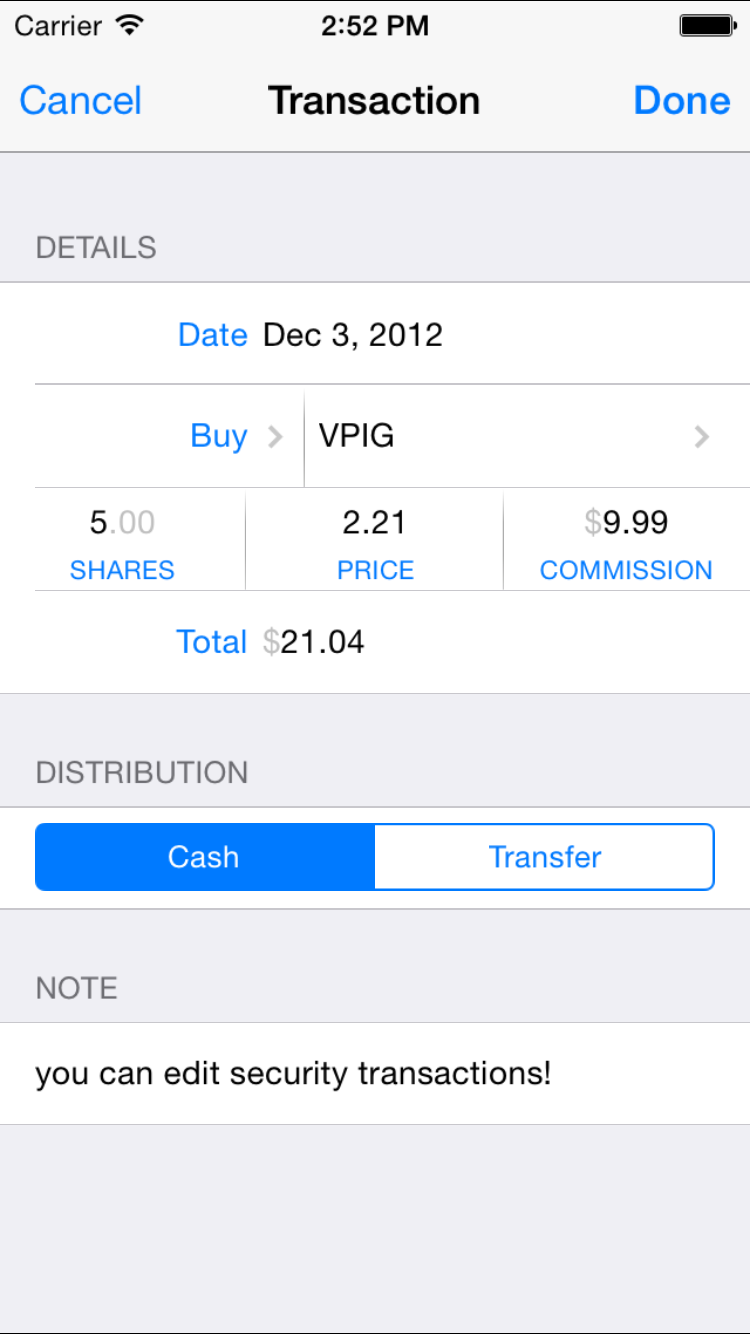Select Cash distribution segment
The image size is (750, 1334).
tap(205, 857)
